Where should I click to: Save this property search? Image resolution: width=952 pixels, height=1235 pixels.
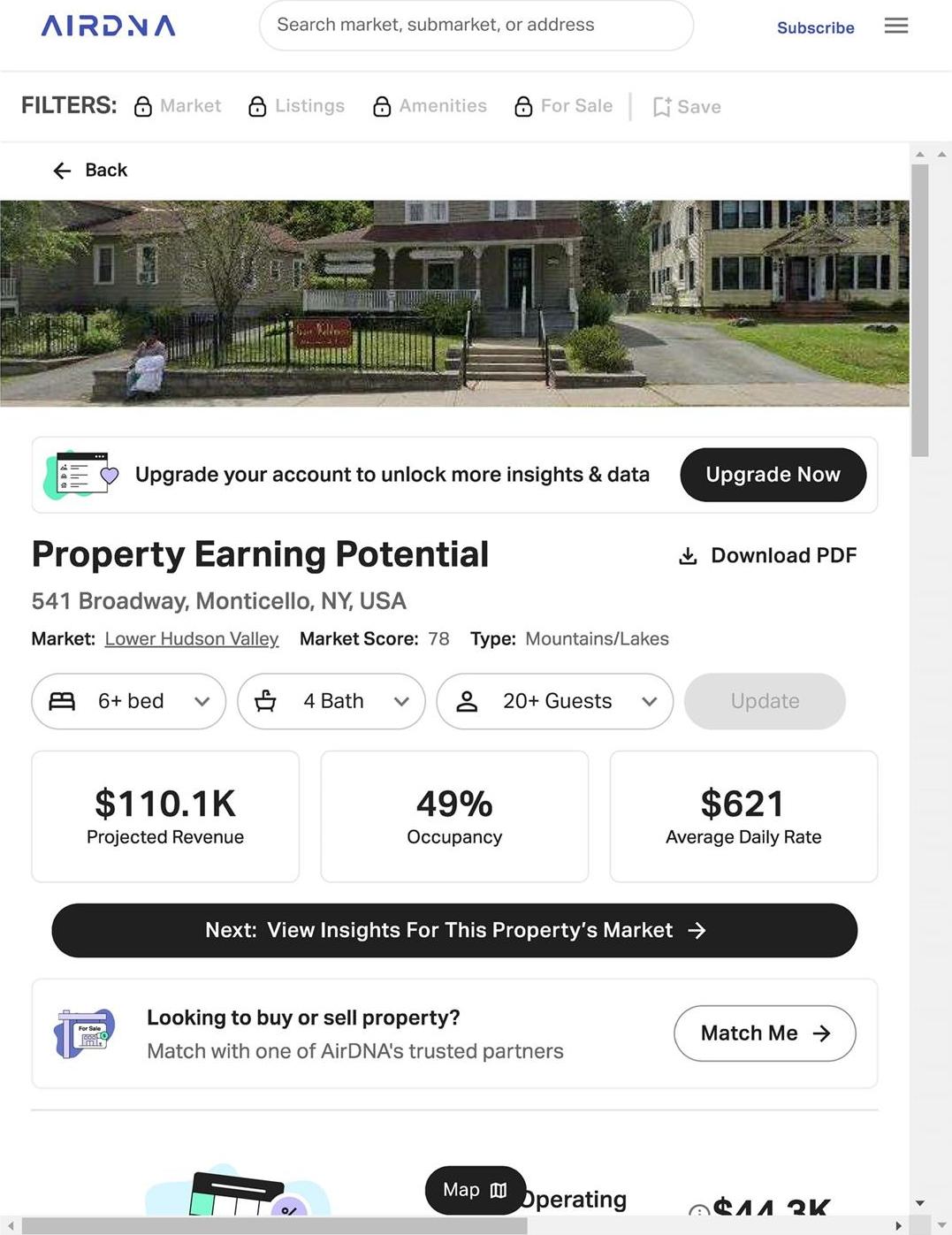[x=687, y=107]
